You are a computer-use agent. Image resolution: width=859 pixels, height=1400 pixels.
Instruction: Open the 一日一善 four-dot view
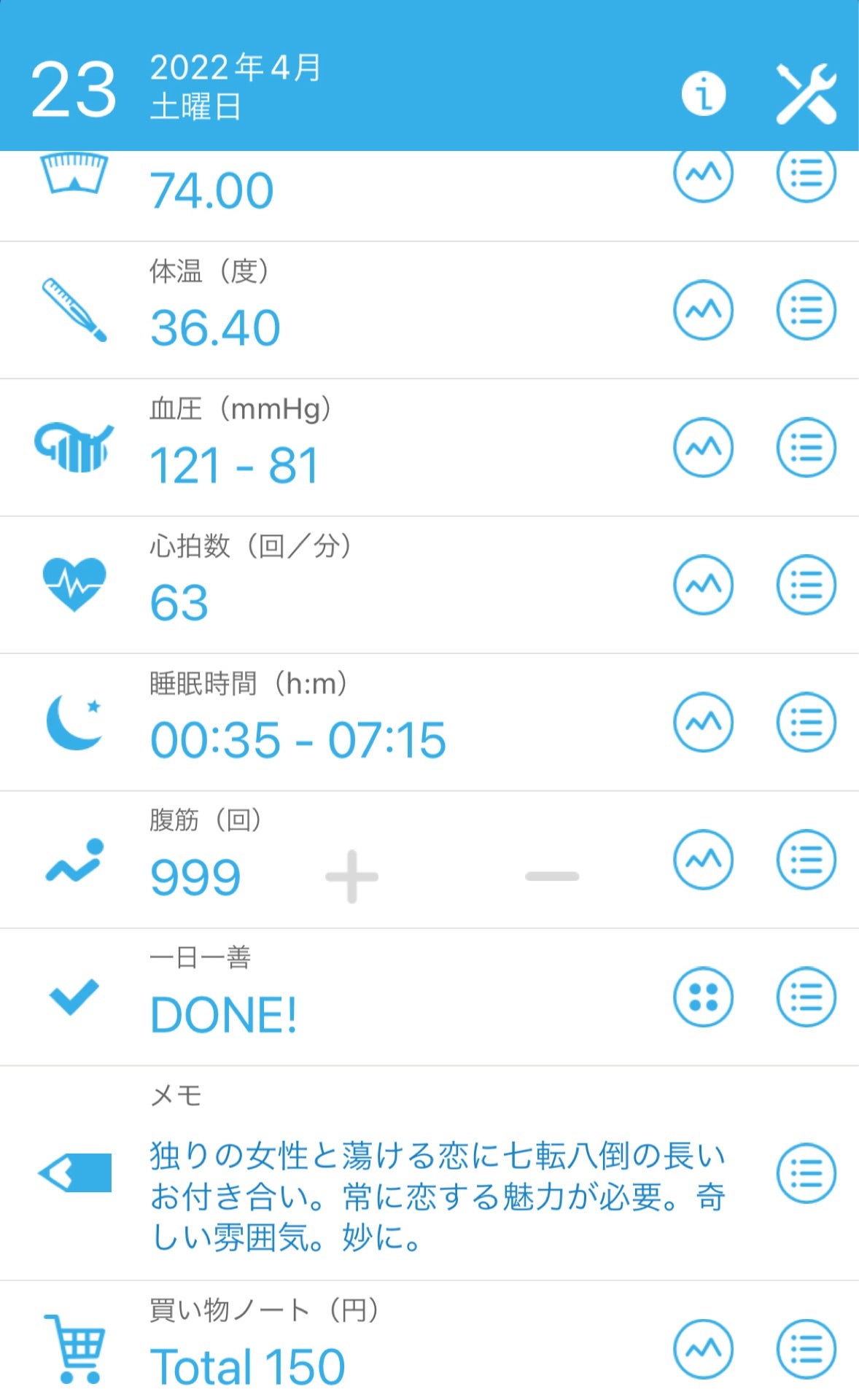(x=703, y=997)
